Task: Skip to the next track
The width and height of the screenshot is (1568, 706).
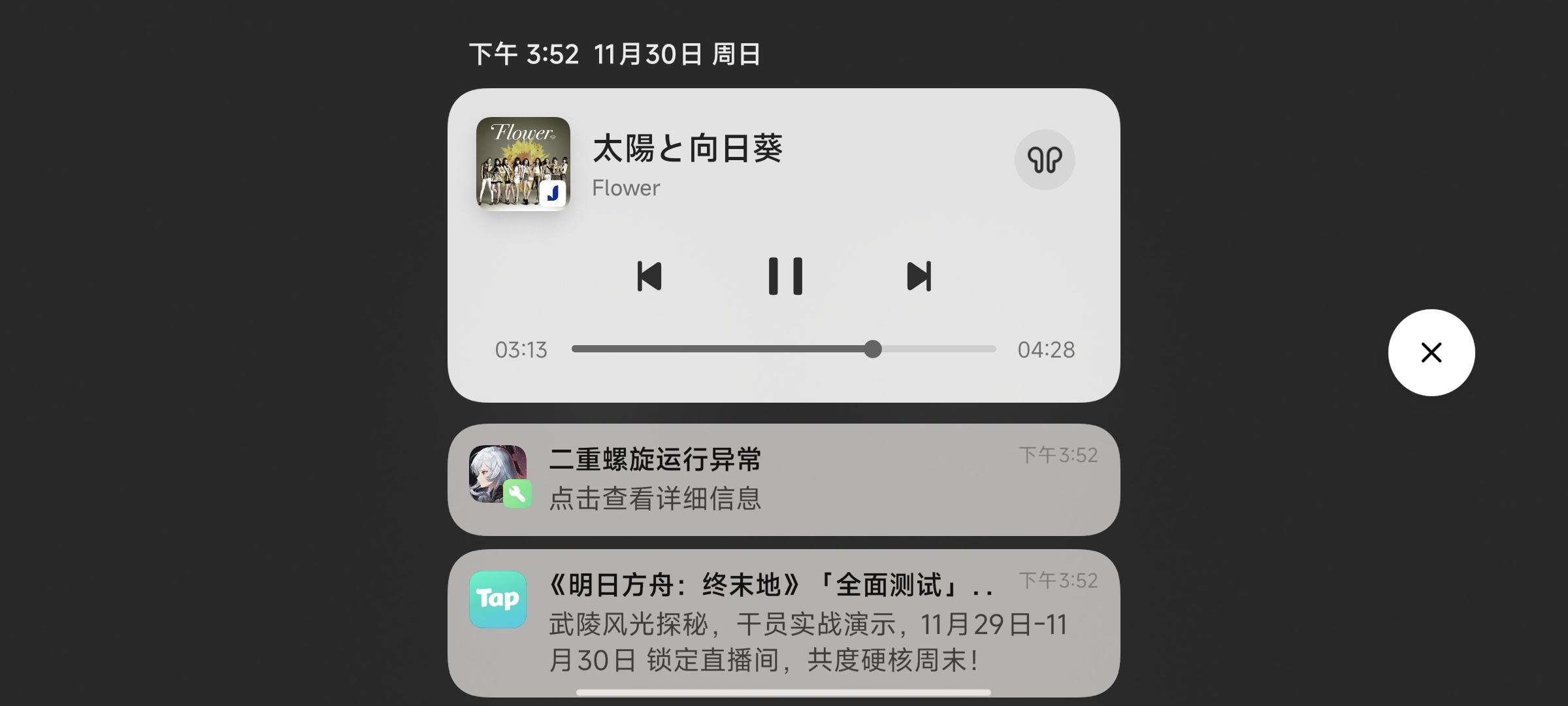Action: coord(919,276)
